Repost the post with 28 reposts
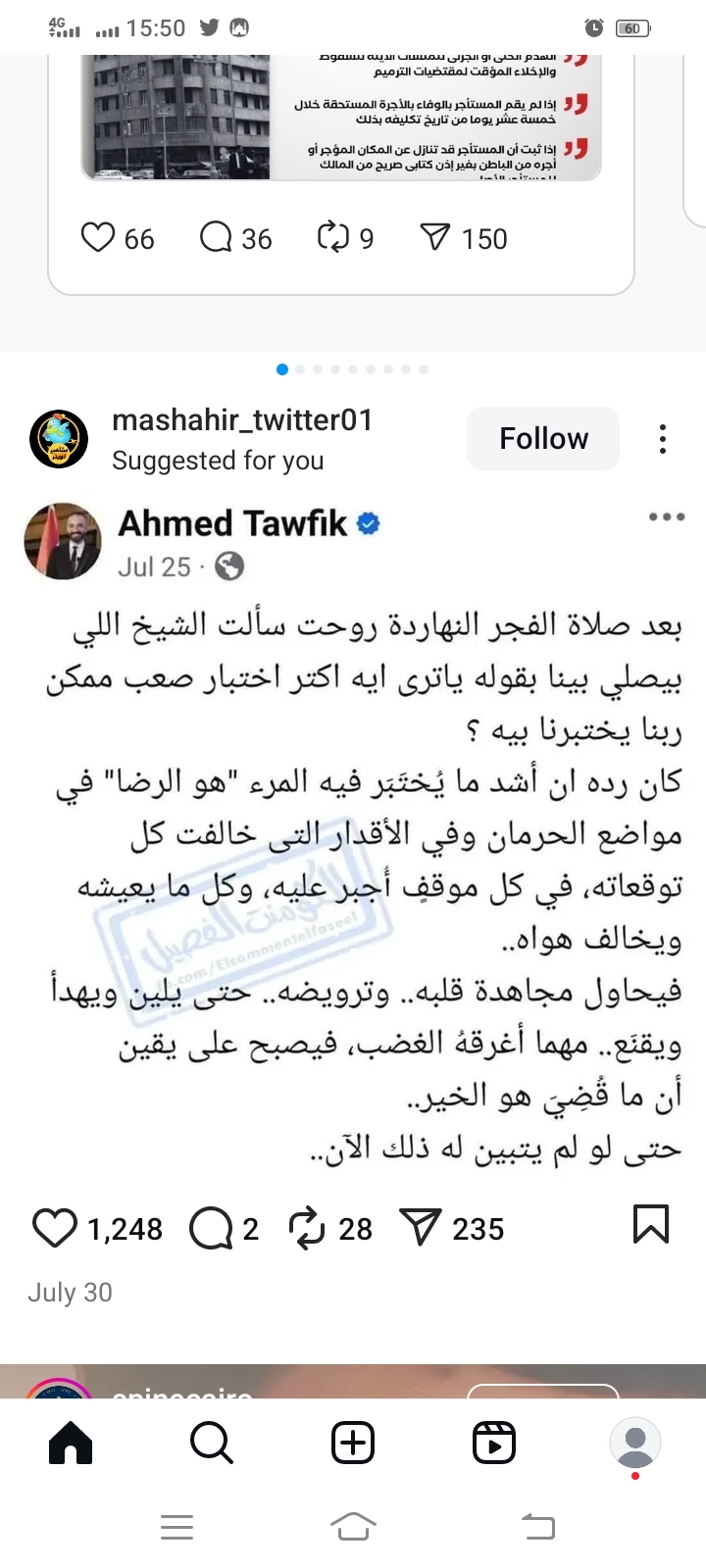The image size is (706, 1568). tap(307, 1228)
